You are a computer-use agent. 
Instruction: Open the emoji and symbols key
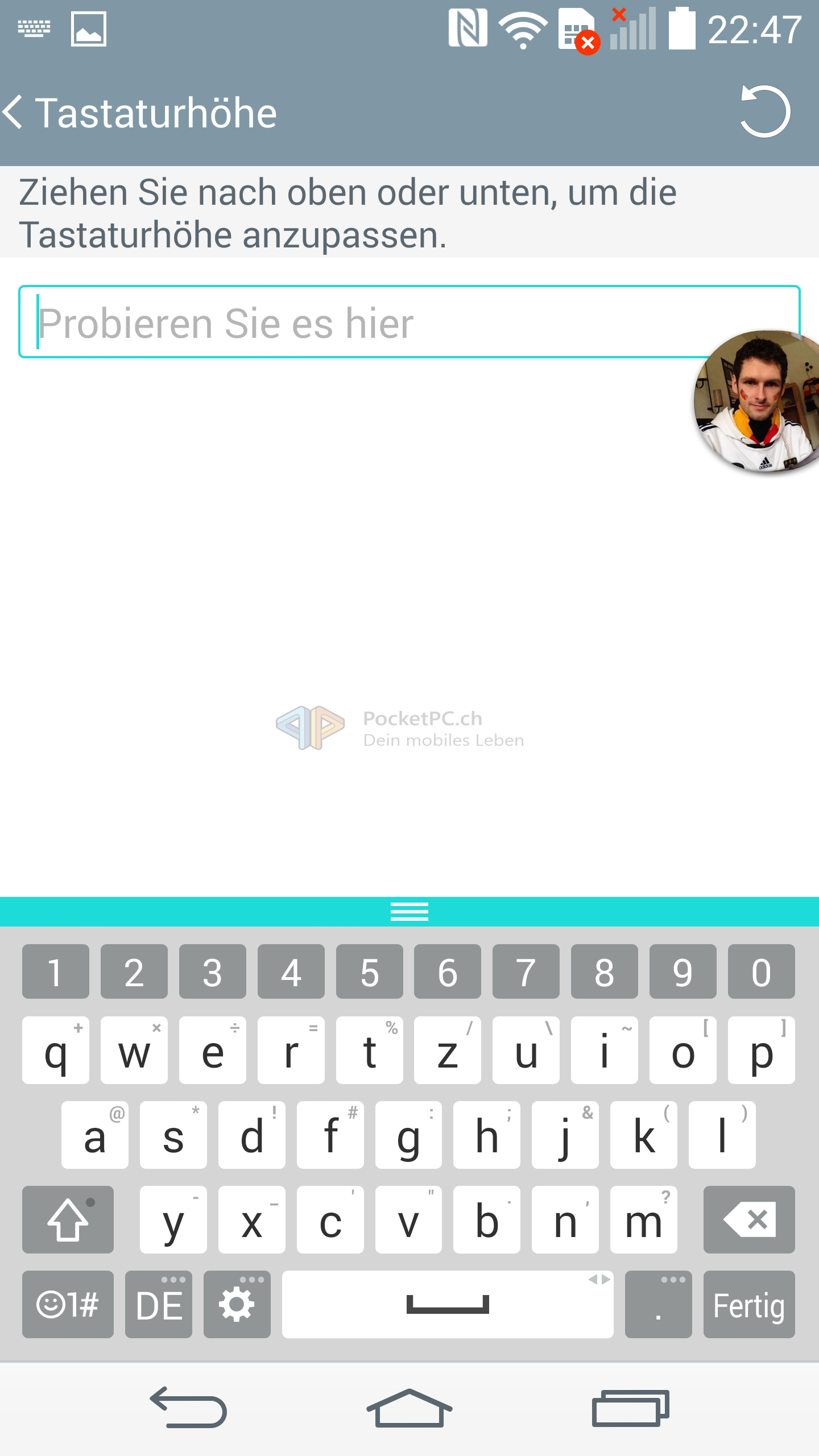pyautogui.click(x=68, y=1304)
